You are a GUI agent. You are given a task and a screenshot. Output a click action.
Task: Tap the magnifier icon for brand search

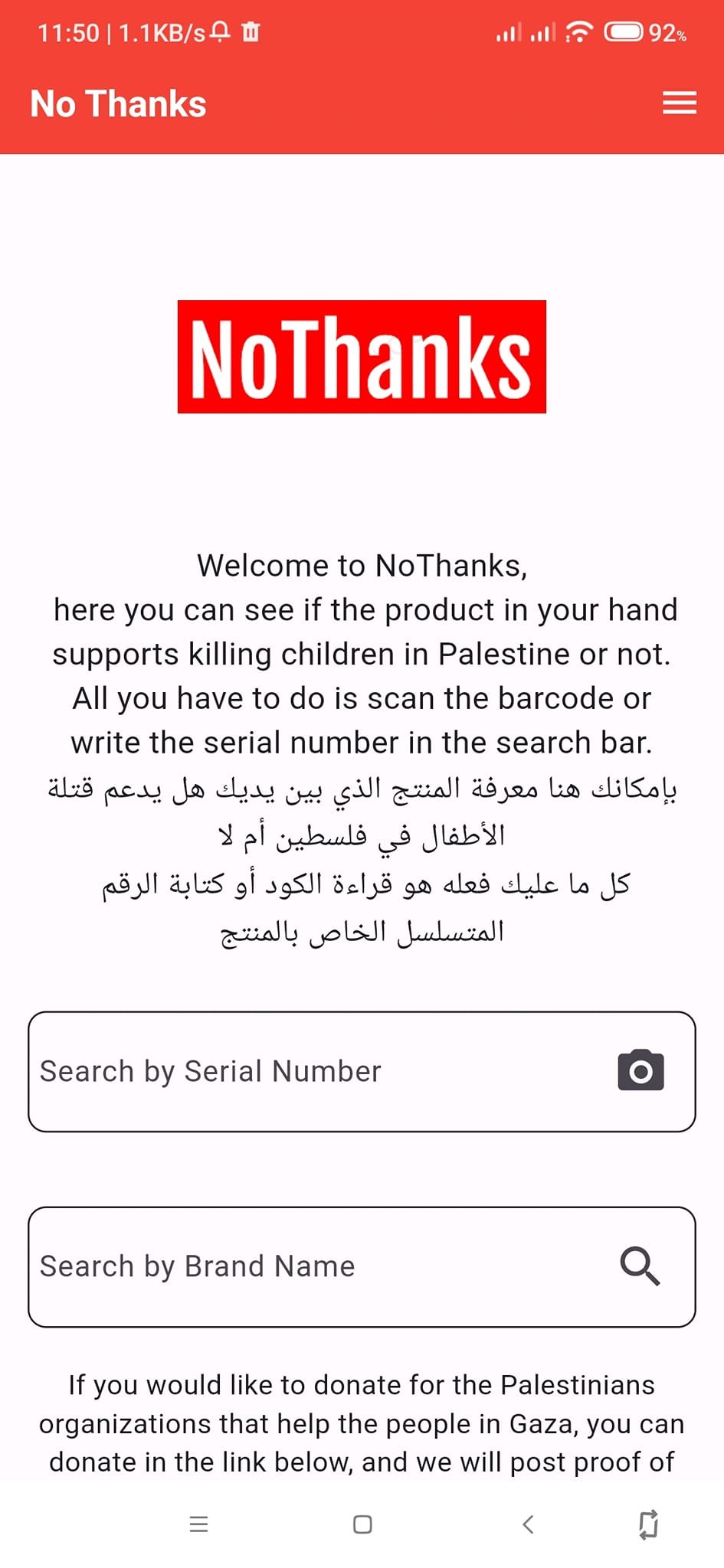coord(640,1266)
